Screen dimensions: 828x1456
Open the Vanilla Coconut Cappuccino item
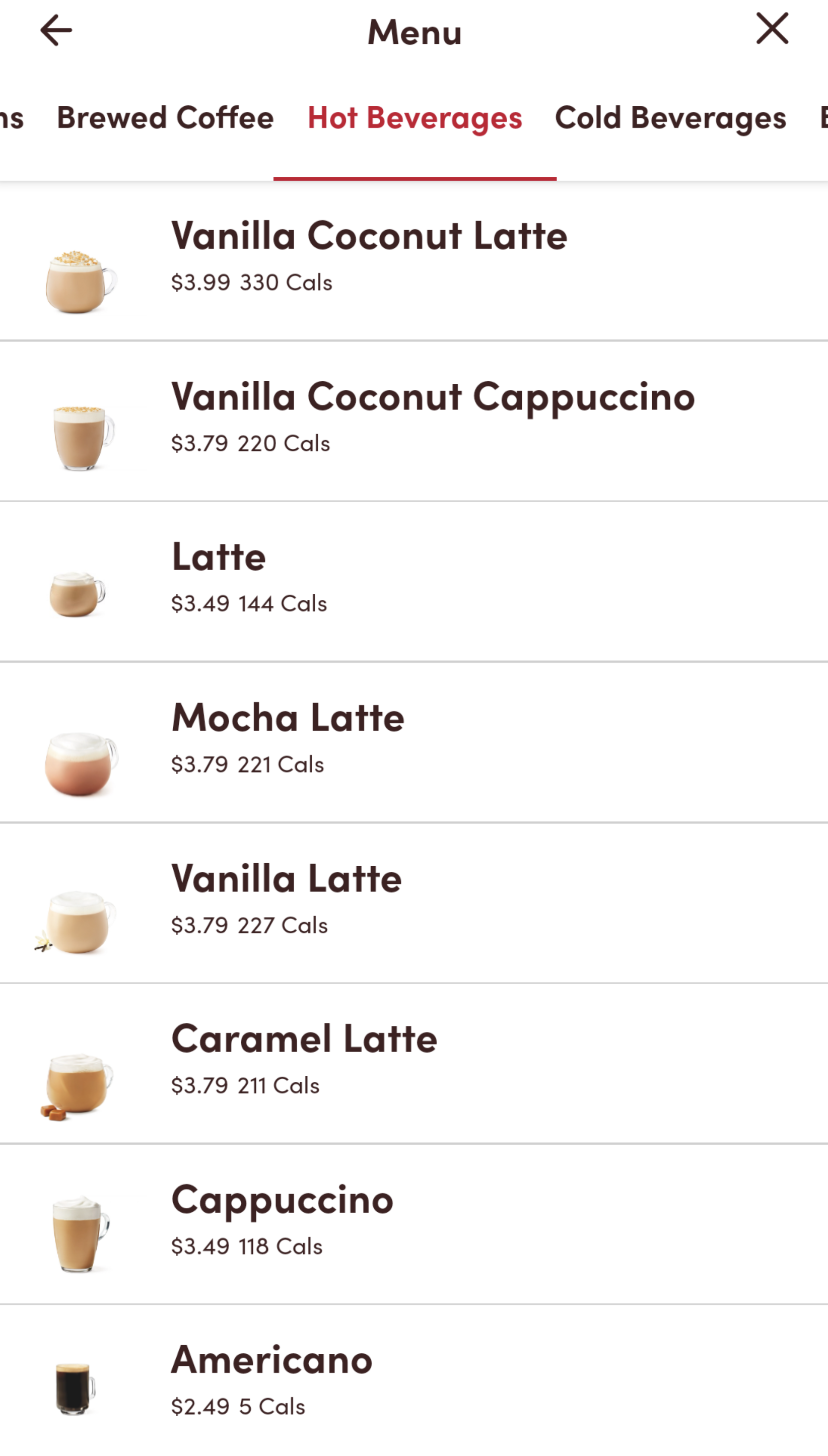(414, 421)
